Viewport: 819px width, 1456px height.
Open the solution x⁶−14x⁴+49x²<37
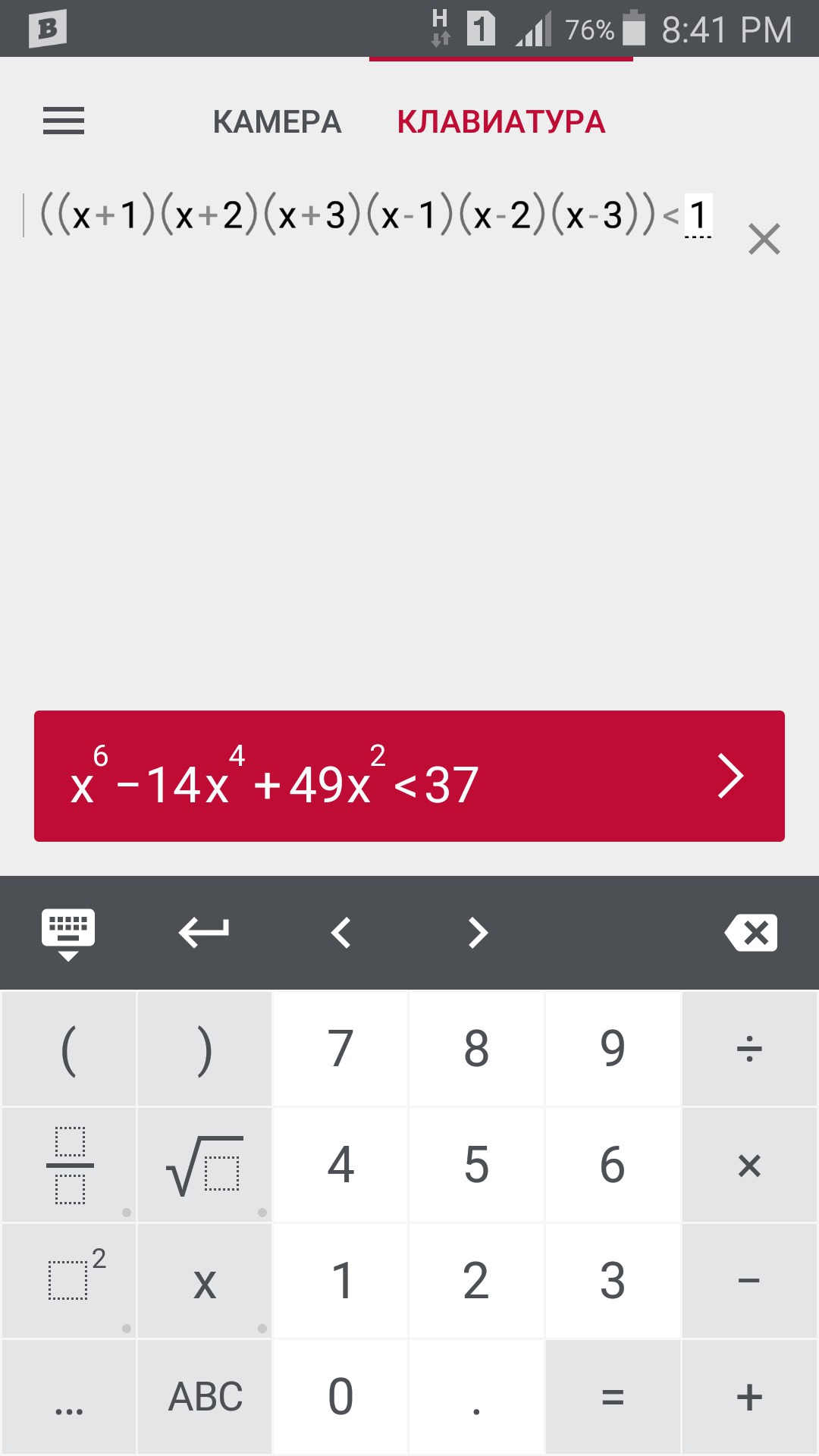(409, 776)
